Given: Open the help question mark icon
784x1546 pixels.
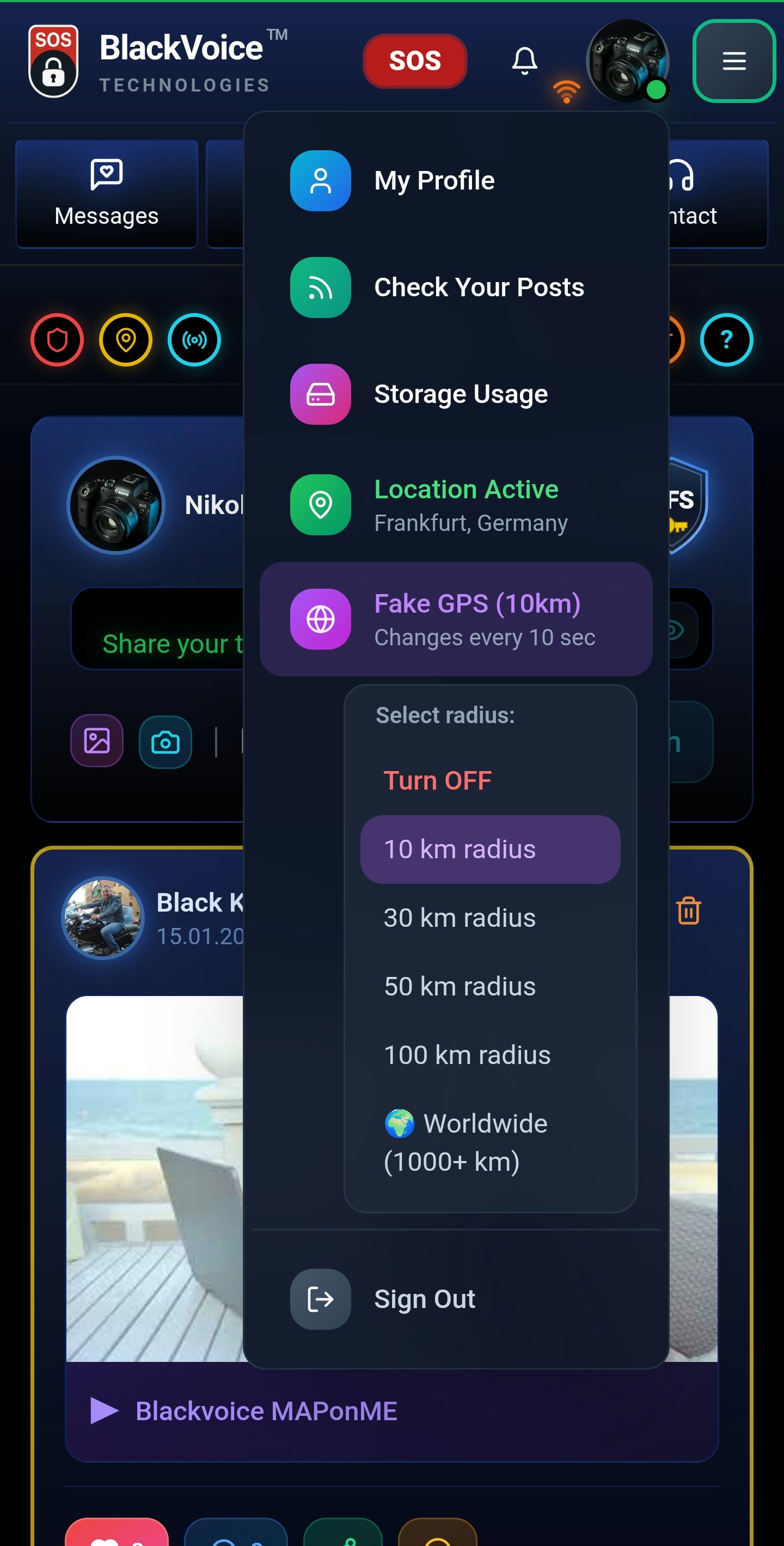Looking at the screenshot, I should point(726,340).
